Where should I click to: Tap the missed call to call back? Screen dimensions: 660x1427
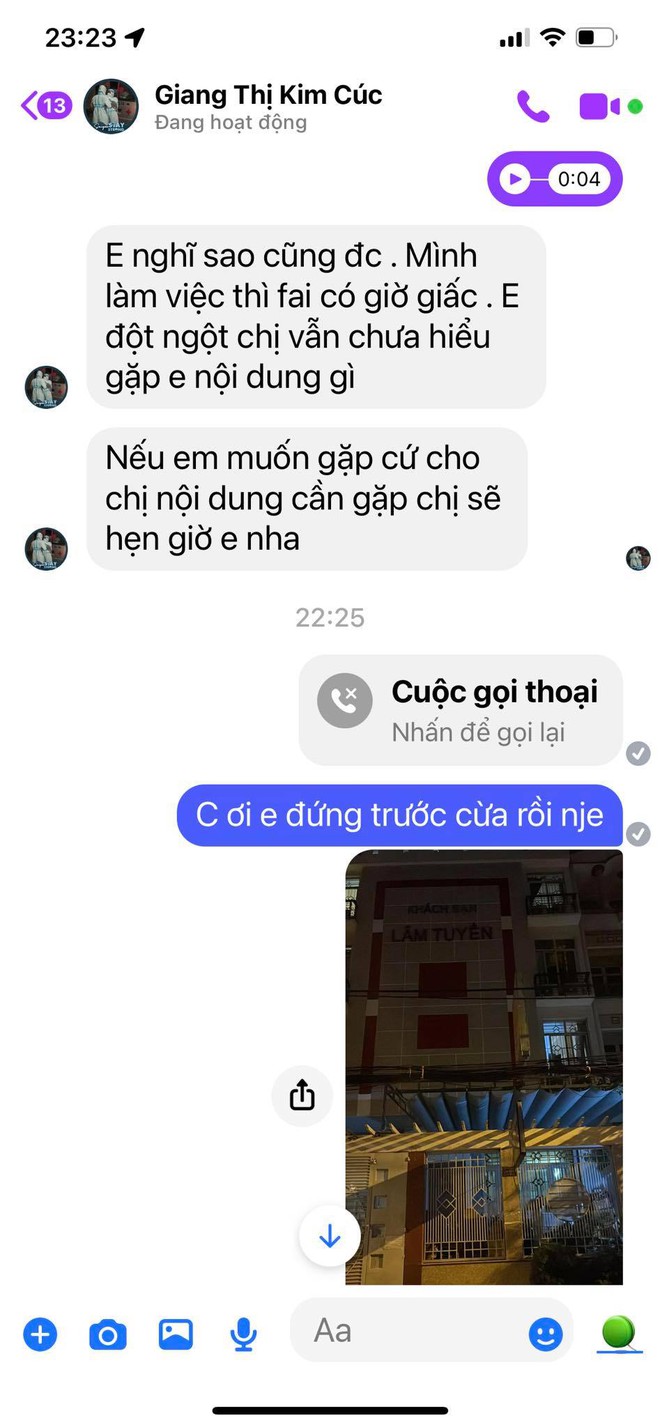[x=460, y=710]
